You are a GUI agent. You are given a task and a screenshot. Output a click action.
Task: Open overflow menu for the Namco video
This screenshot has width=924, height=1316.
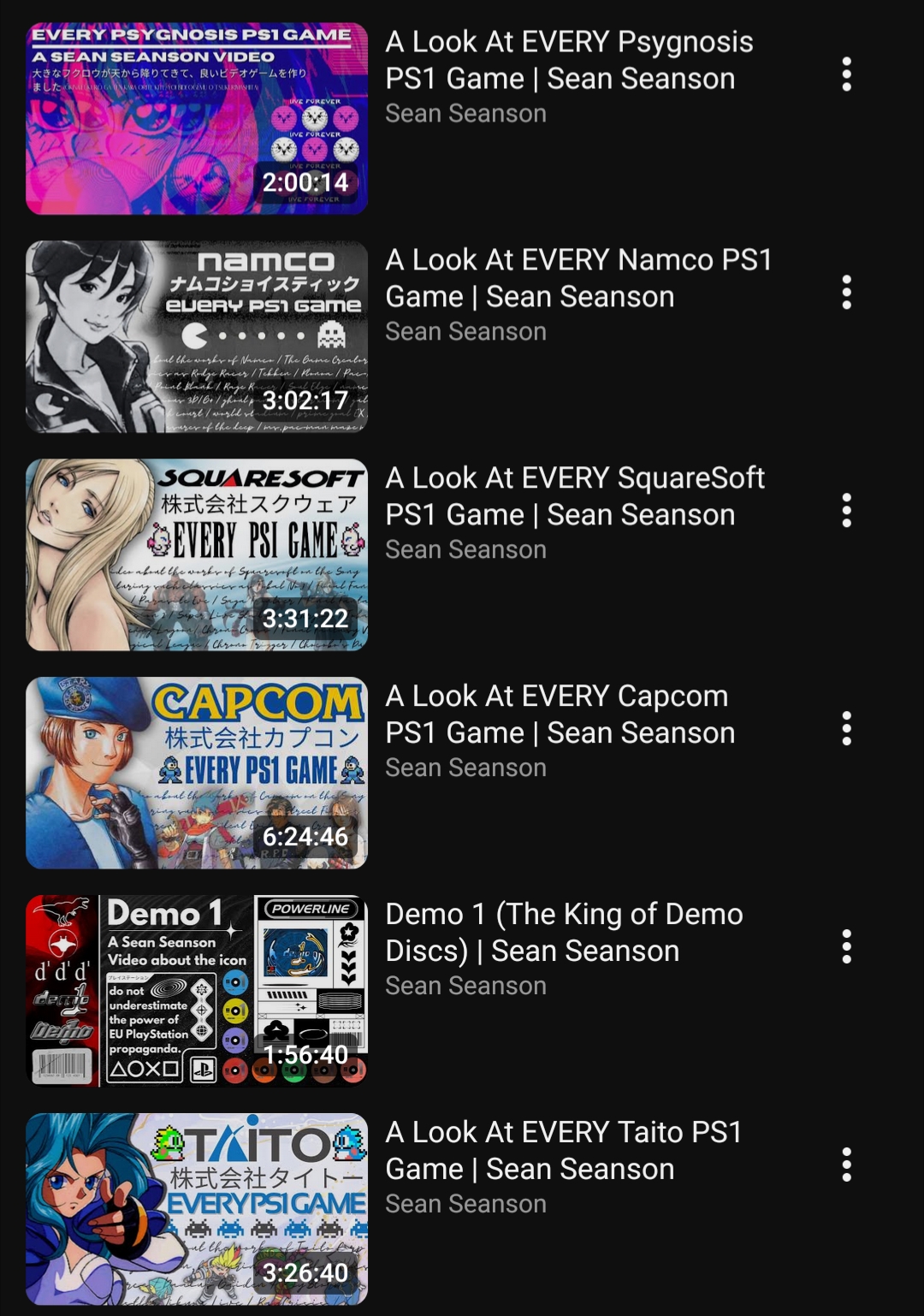pyautogui.click(x=846, y=293)
